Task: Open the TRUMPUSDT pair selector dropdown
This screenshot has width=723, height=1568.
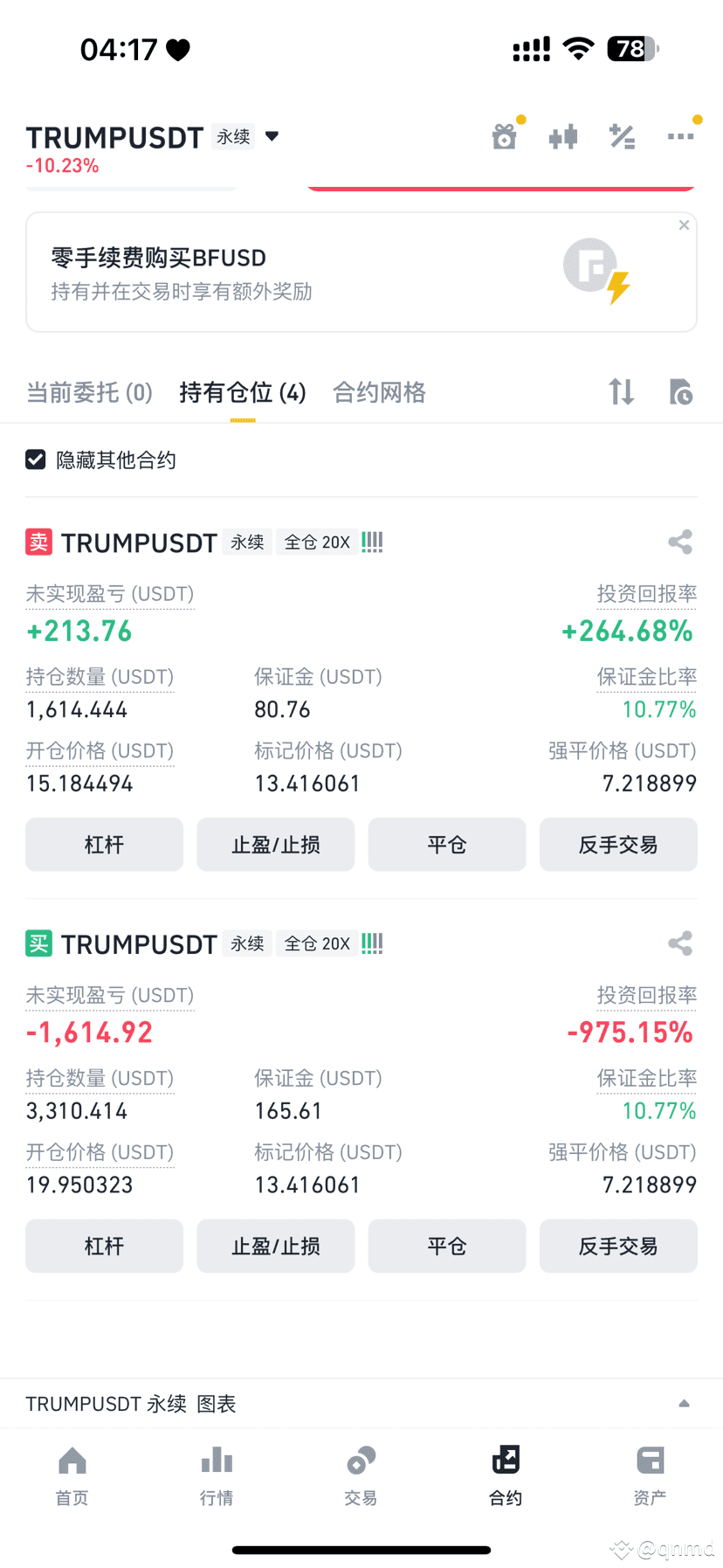Action: click(x=272, y=136)
